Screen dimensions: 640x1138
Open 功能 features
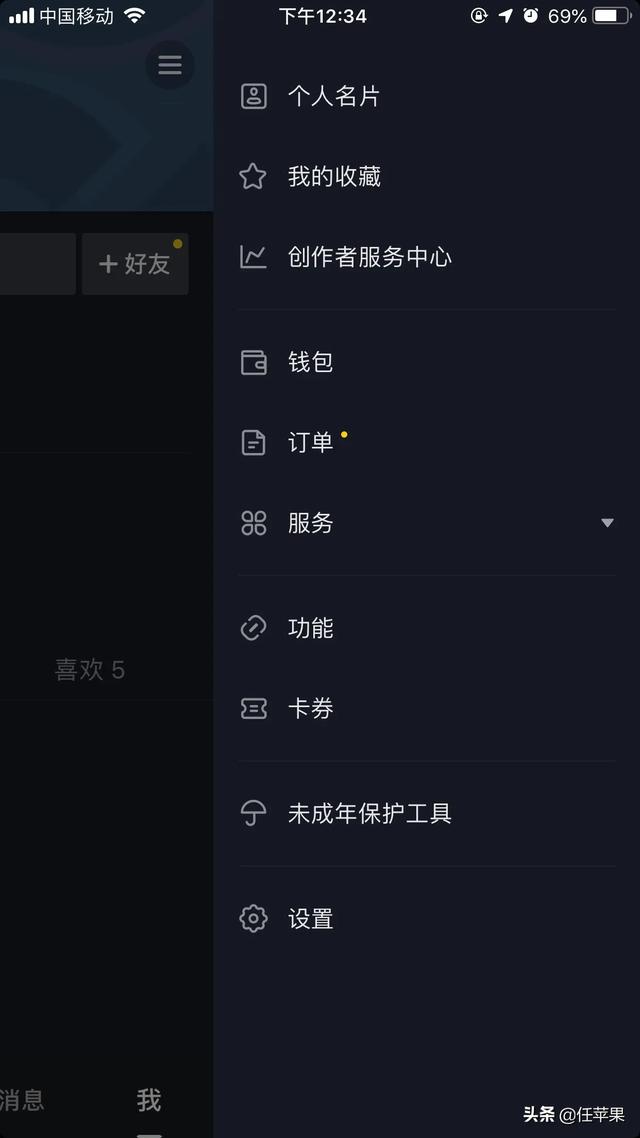pyautogui.click(x=310, y=628)
